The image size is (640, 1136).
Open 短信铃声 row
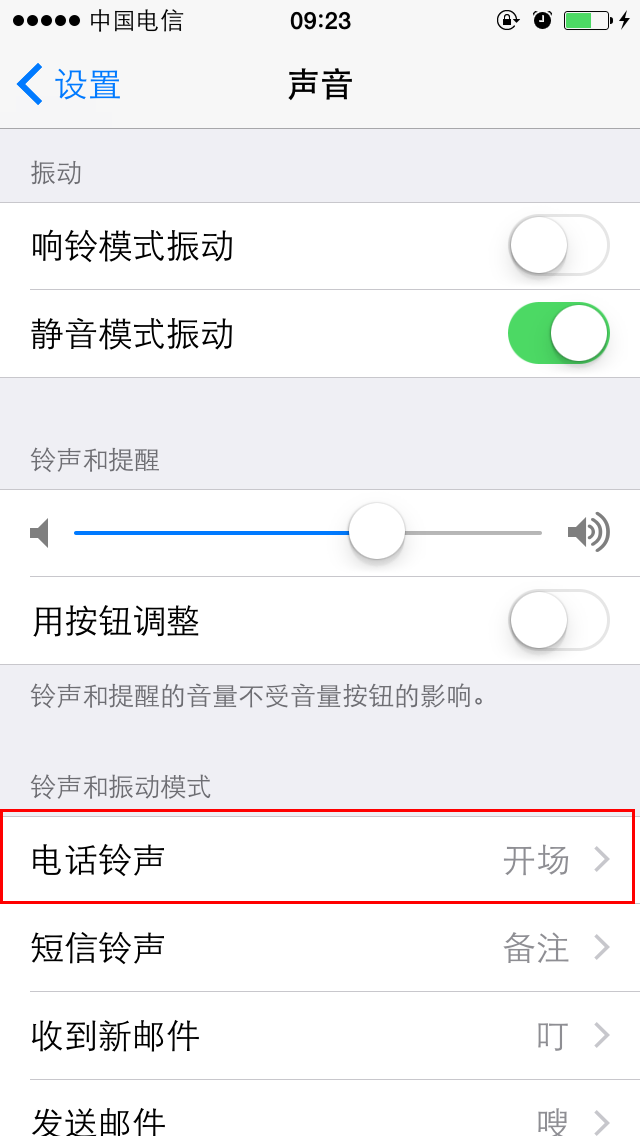[x=320, y=948]
